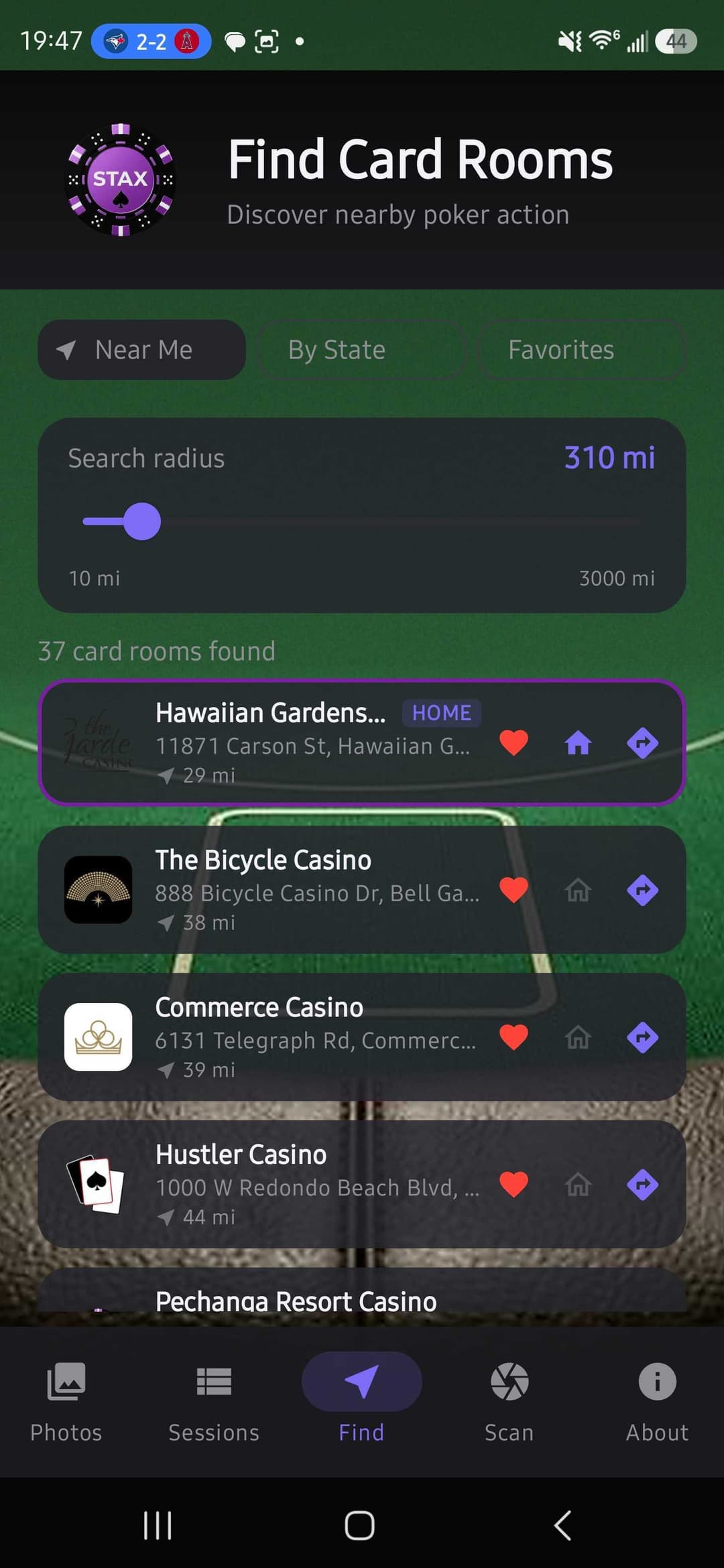This screenshot has width=724, height=1568.
Task: Get directions to Hustler Casino
Action: [x=642, y=1185]
